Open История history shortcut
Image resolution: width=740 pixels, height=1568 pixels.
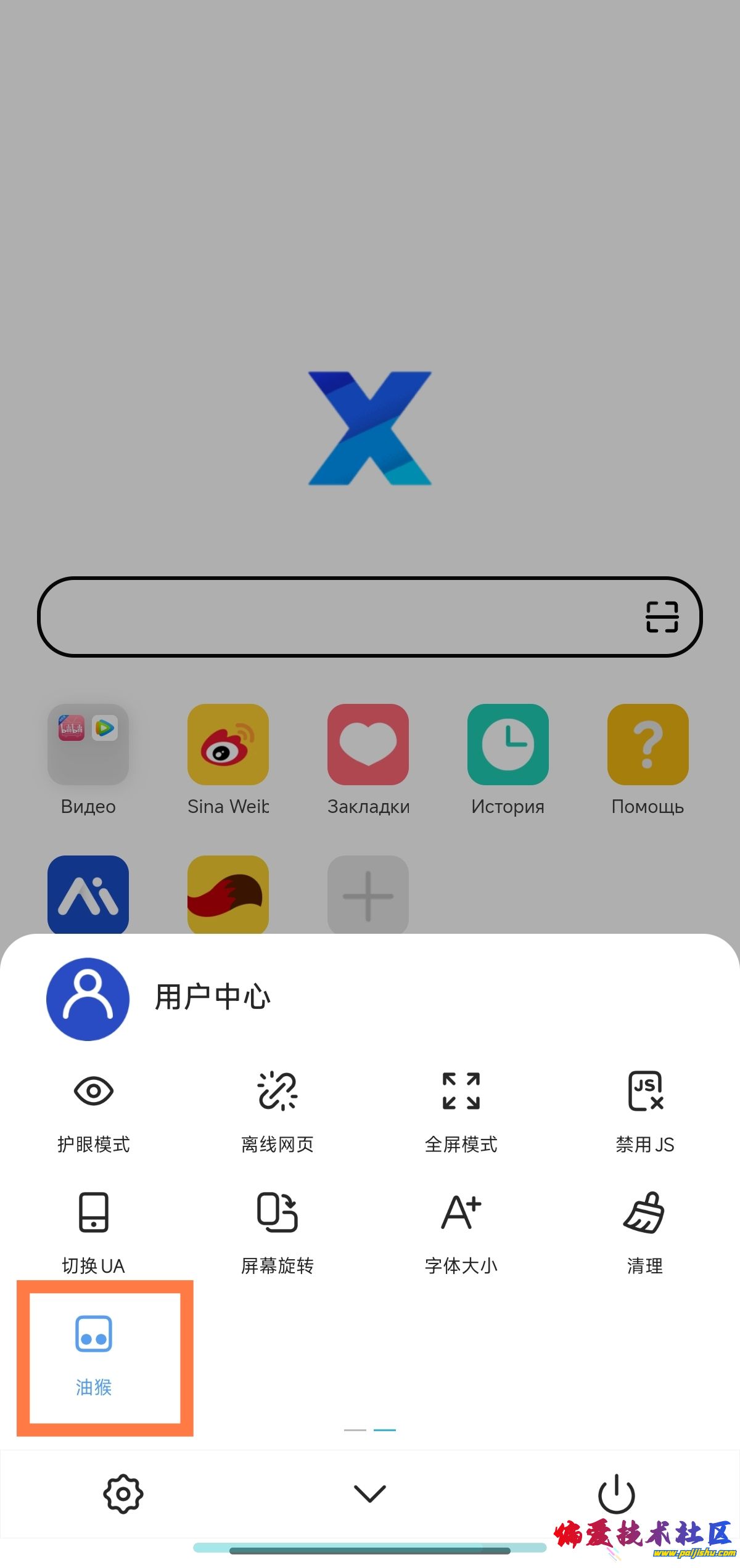point(508,745)
